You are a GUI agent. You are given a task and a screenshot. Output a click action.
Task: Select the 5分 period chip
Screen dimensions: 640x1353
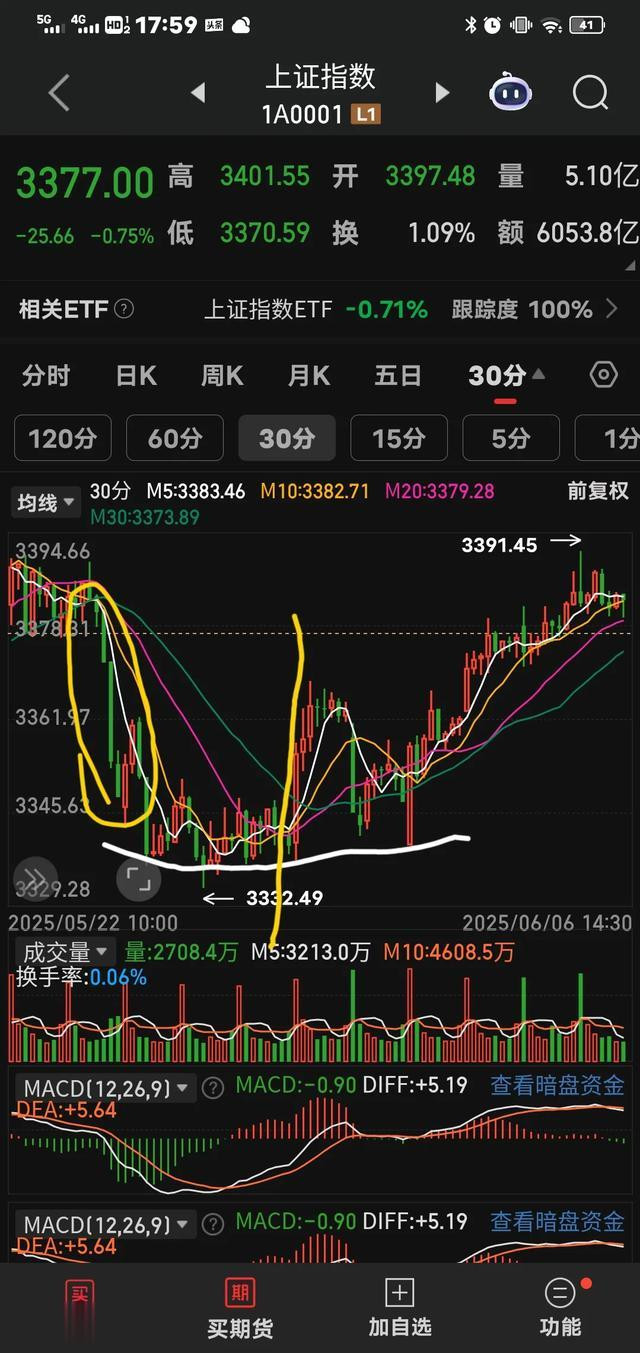[510, 438]
